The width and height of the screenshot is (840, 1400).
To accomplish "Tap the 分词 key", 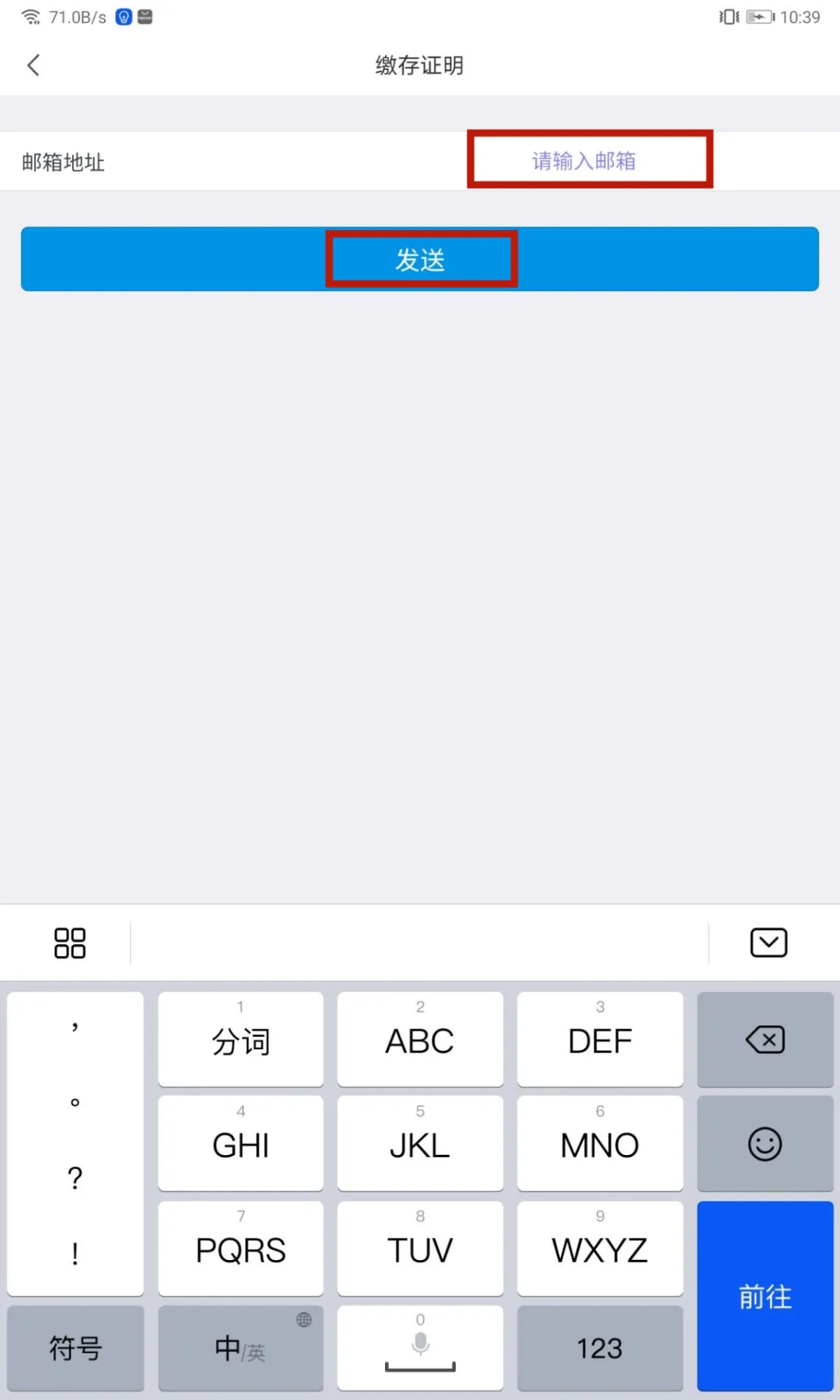I will pos(240,1039).
